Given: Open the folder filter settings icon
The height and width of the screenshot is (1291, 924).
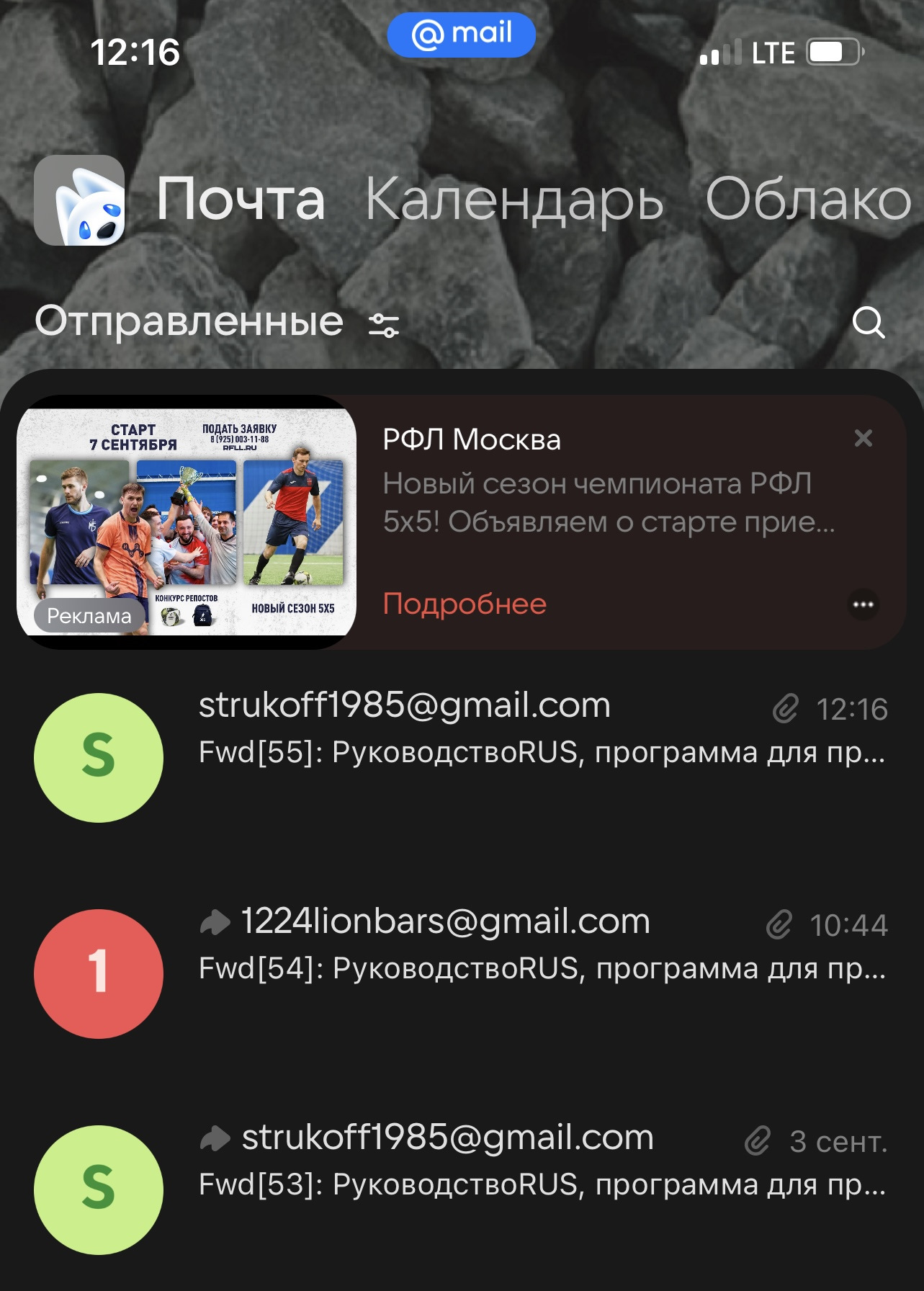Looking at the screenshot, I should pyautogui.click(x=384, y=326).
